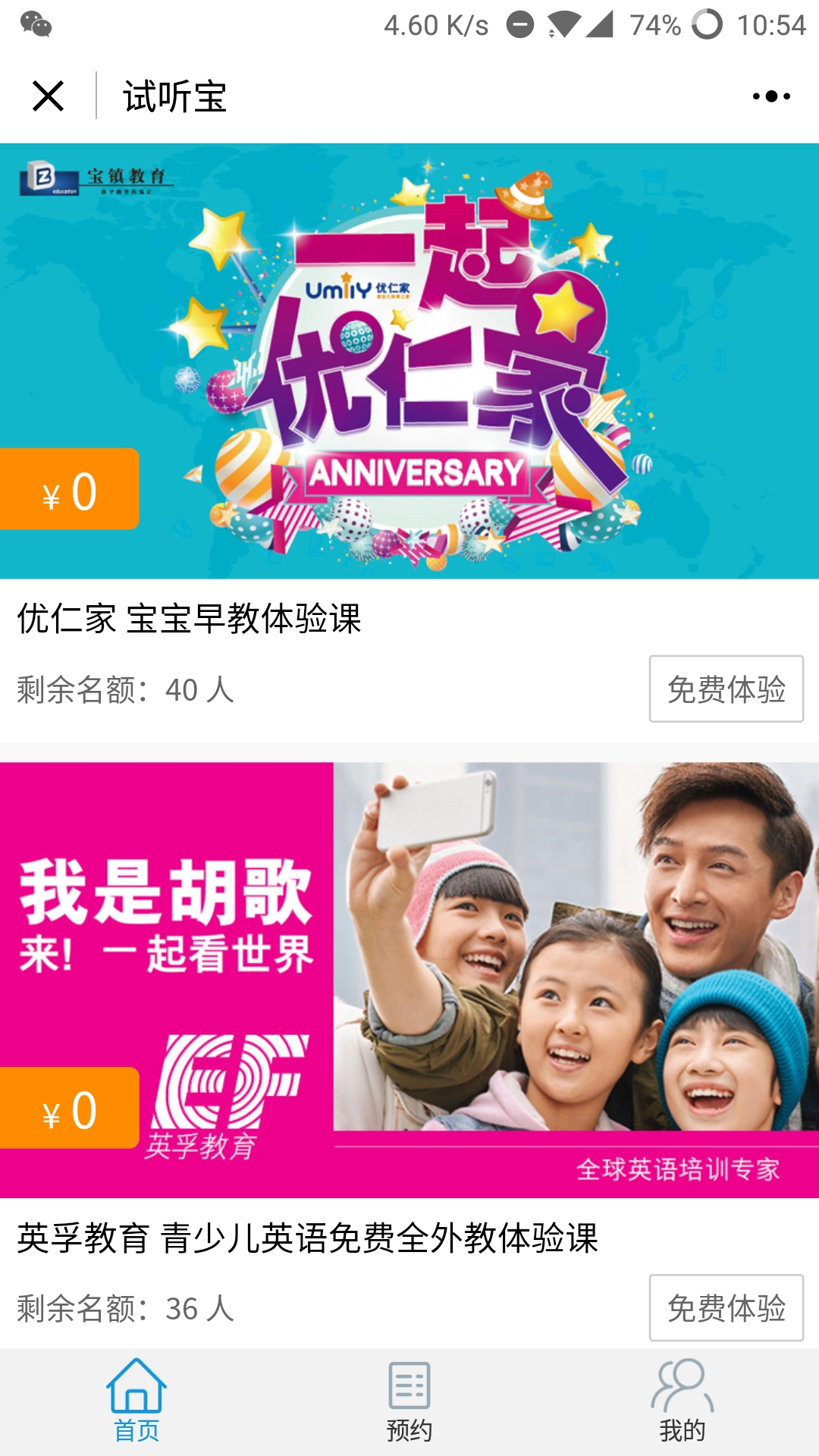The width and height of the screenshot is (819, 1456).
Task: Tap 免费体验 for 优仁家 宝宝早教体验课
Action: [726, 689]
